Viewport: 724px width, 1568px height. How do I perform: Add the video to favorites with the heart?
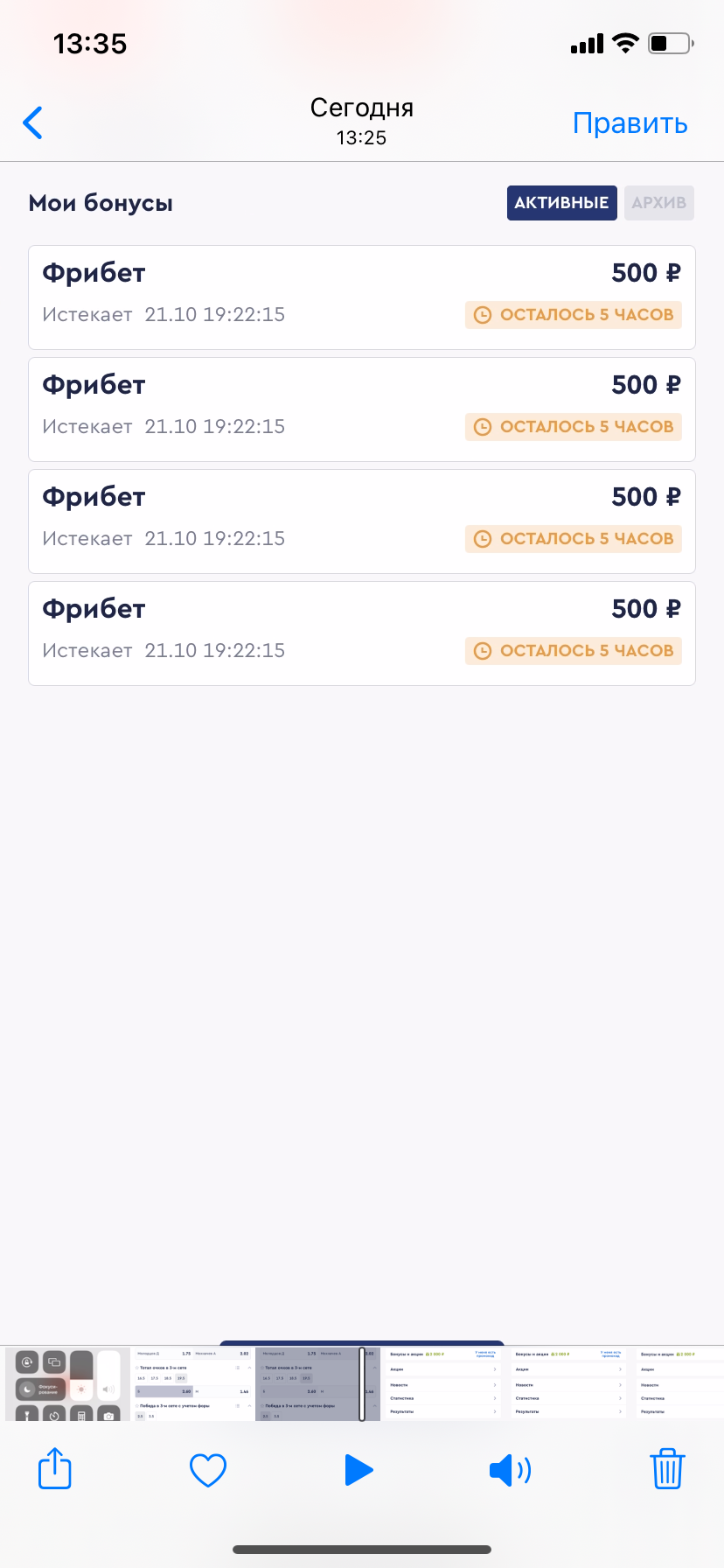click(x=208, y=1470)
